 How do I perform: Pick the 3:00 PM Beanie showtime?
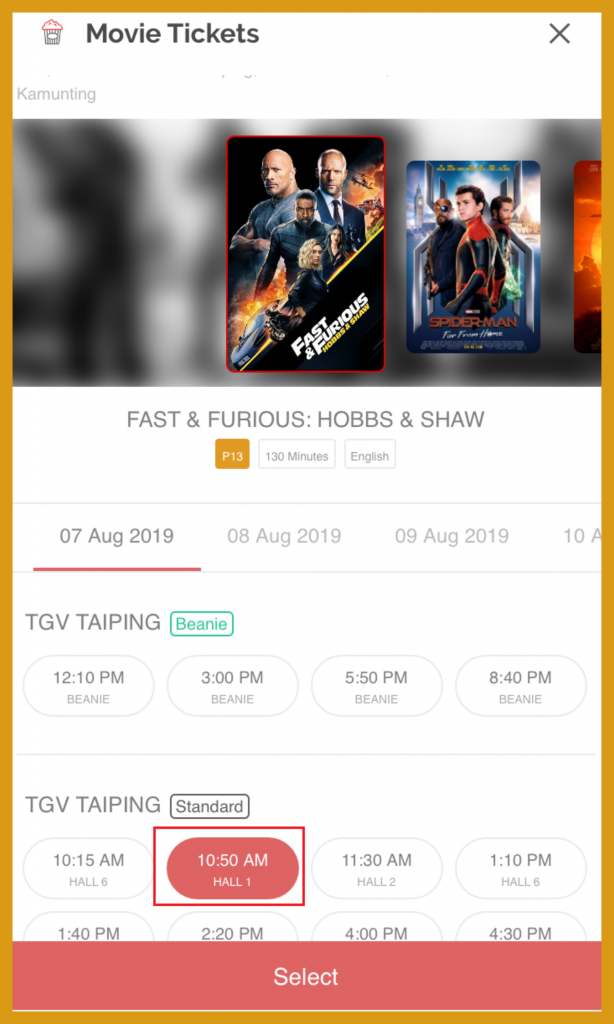[x=232, y=686]
